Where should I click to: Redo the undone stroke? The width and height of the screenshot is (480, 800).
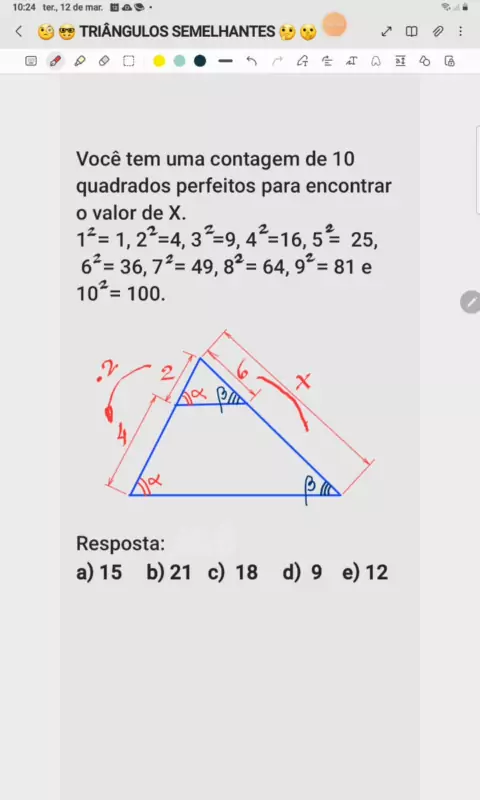pos(277,61)
